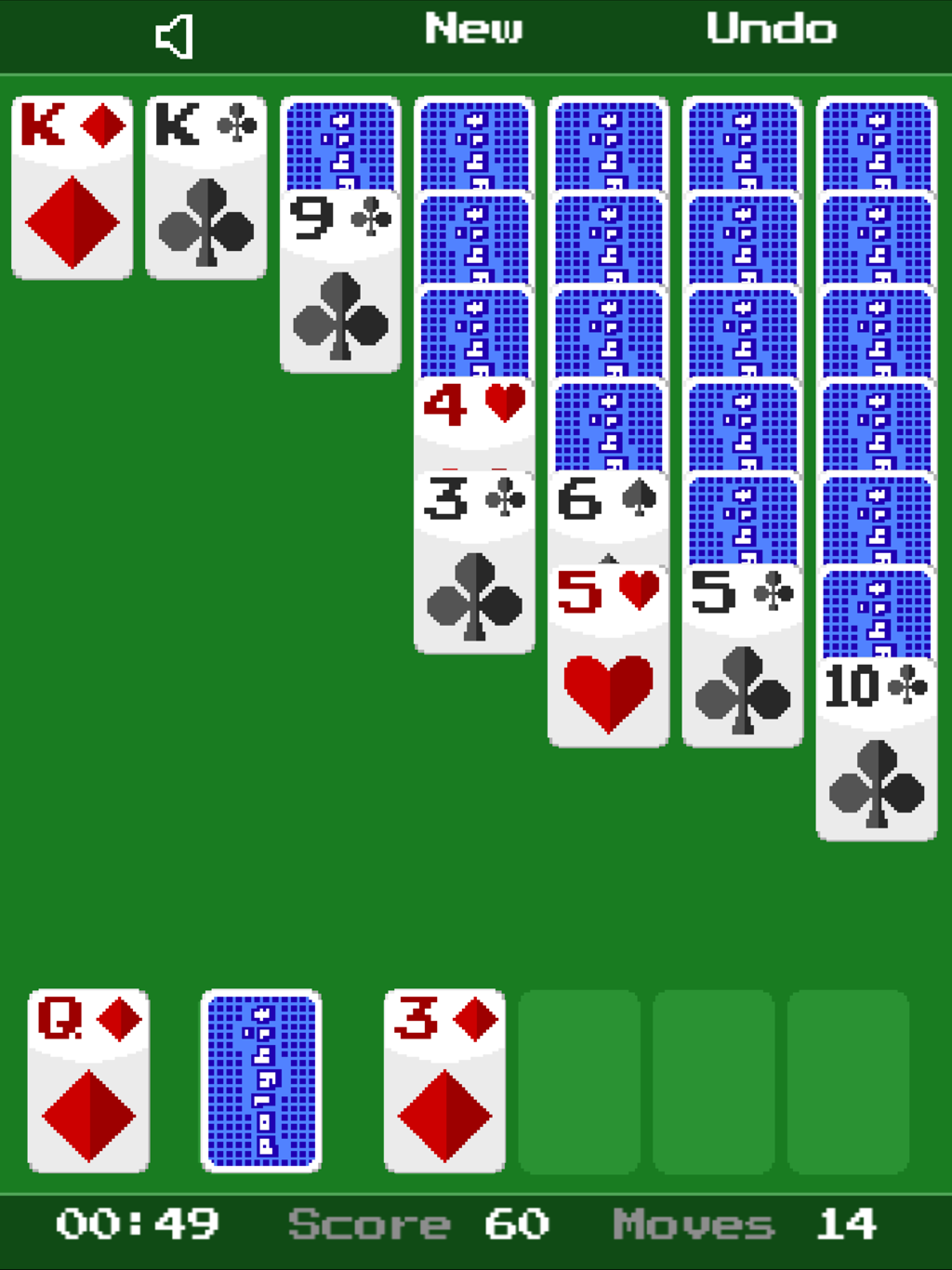Select the King of clubs card
Image resolution: width=952 pixels, height=1270 pixels.
tap(206, 187)
